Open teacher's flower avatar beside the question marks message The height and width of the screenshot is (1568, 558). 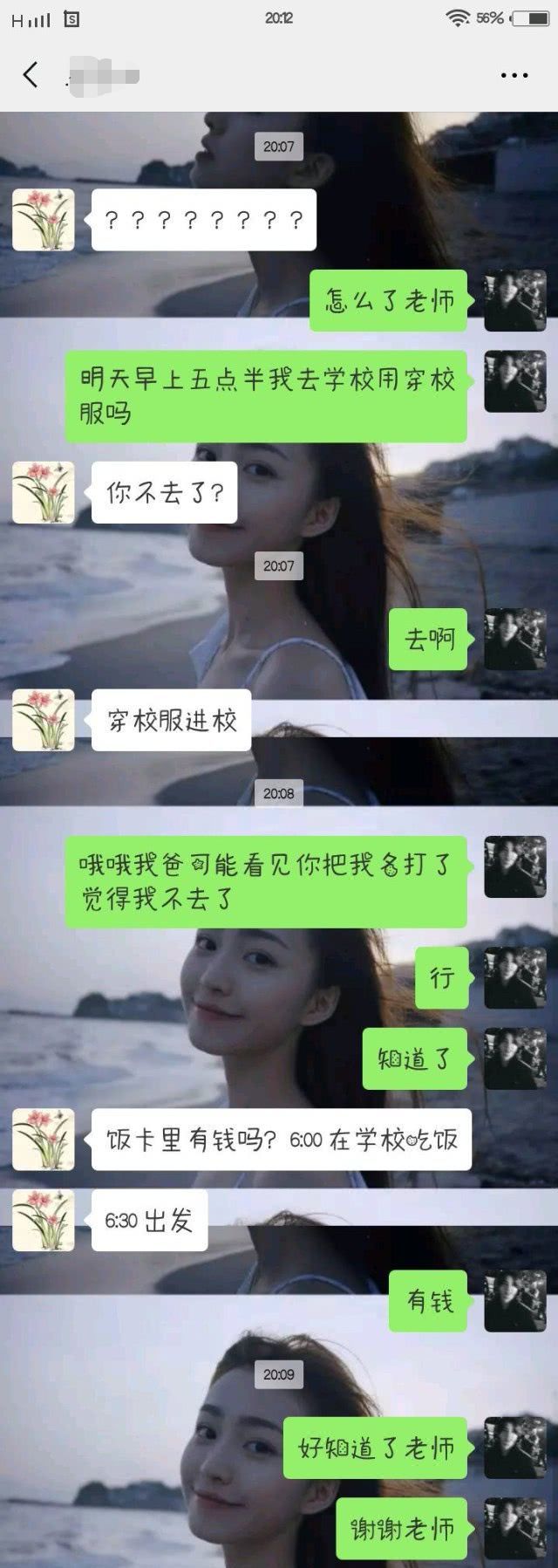(x=43, y=220)
